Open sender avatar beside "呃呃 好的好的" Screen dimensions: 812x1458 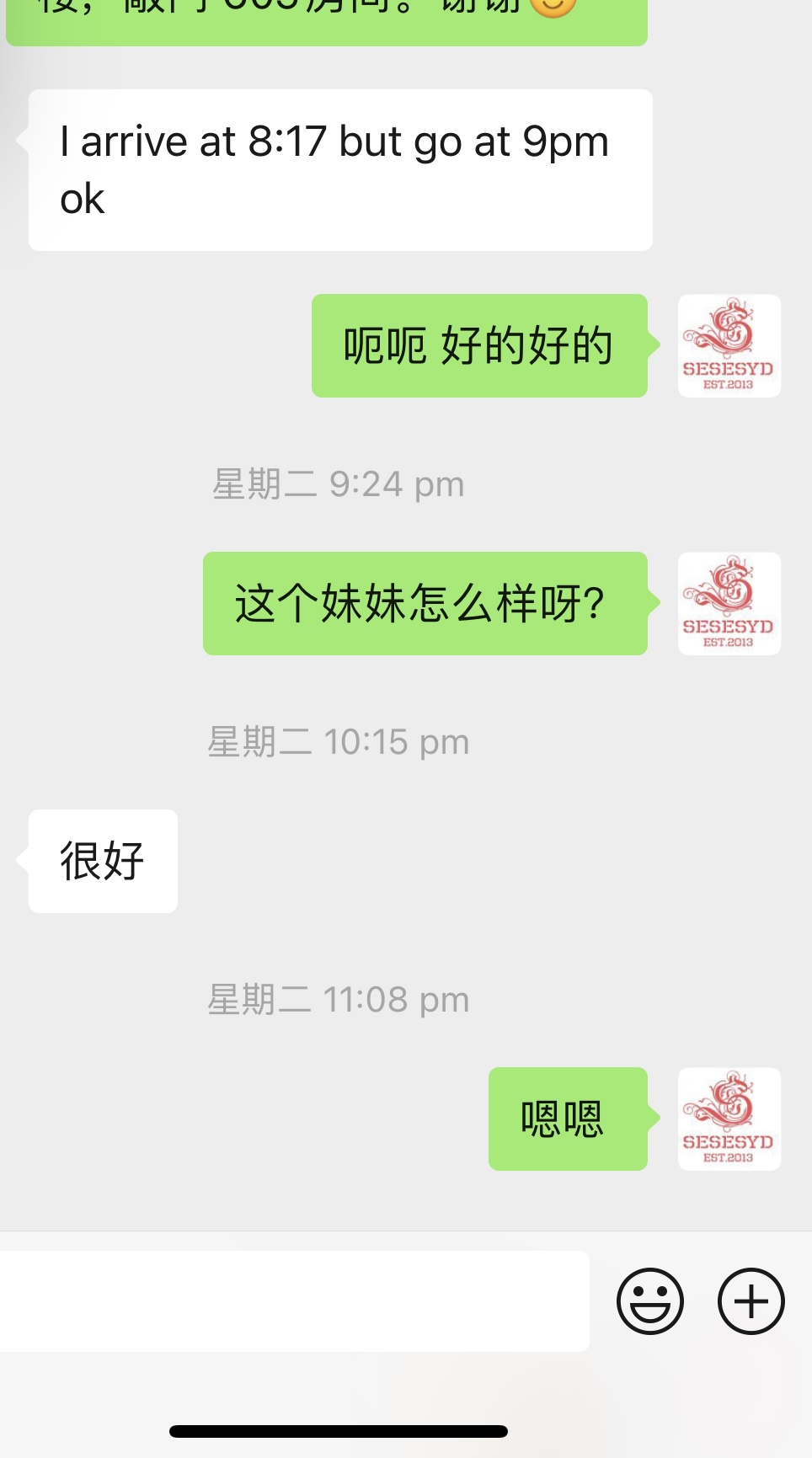pyautogui.click(x=729, y=345)
